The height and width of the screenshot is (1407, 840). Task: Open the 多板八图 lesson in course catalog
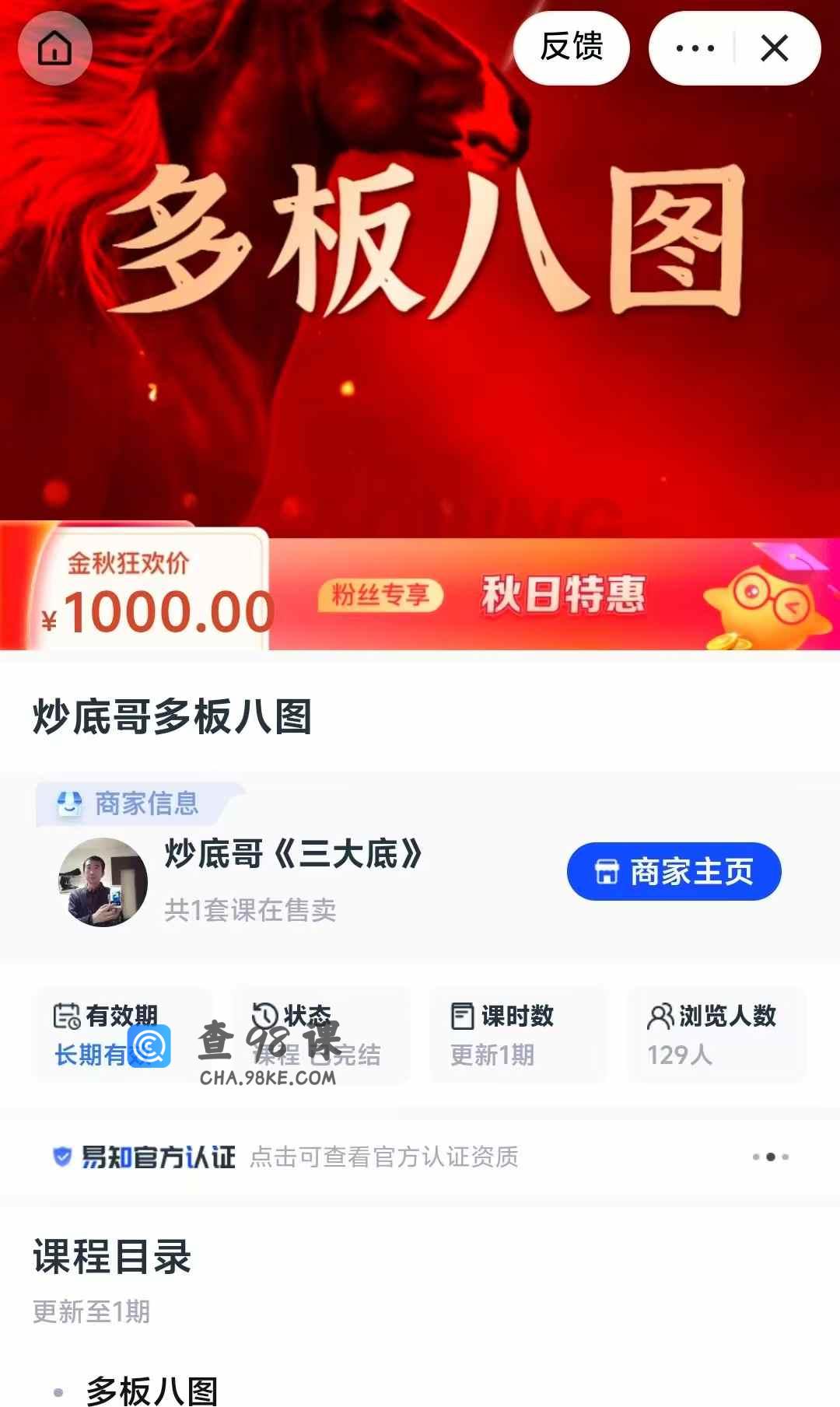(152, 1389)
